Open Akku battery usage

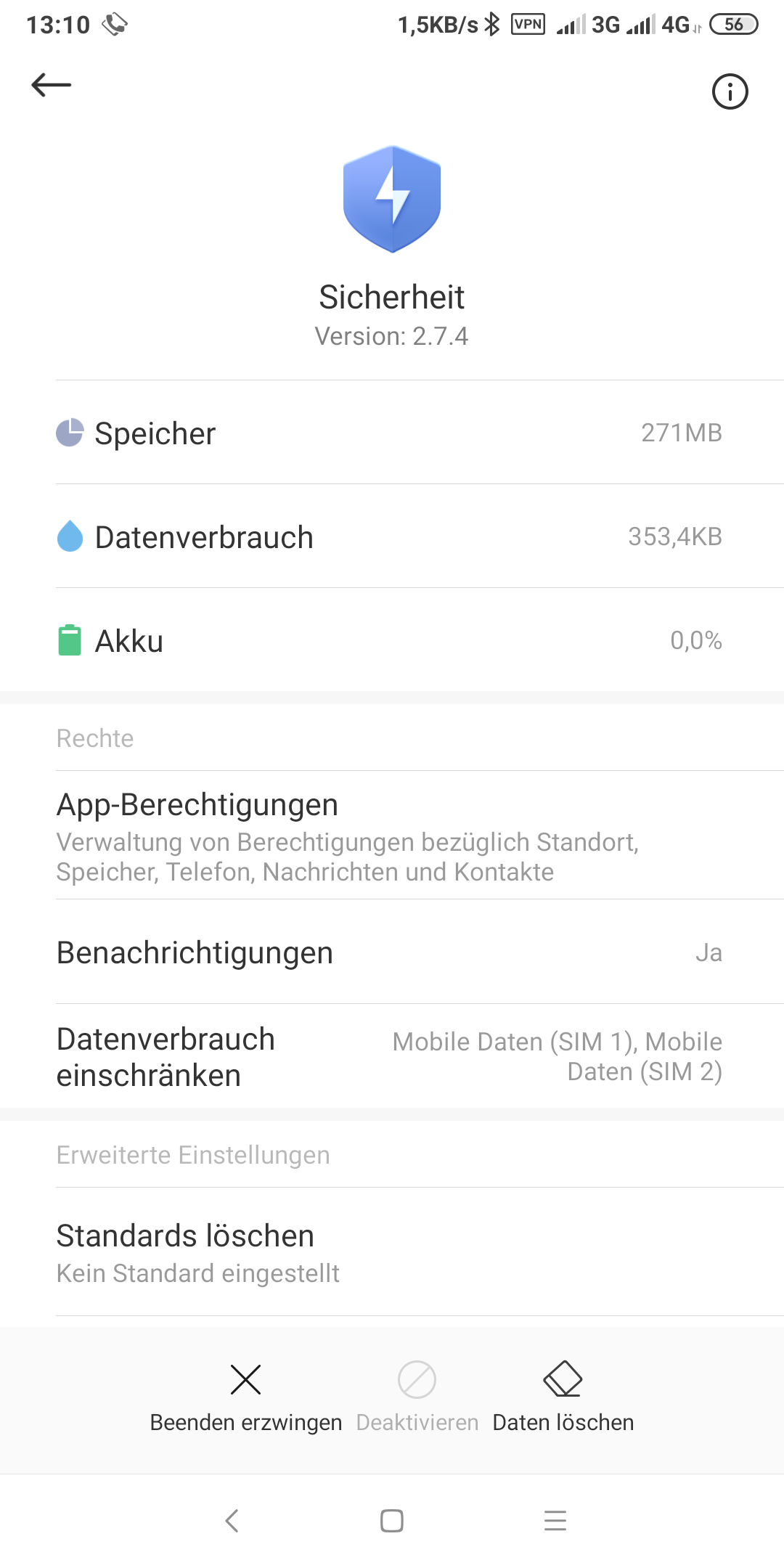[x=392, y=640]
